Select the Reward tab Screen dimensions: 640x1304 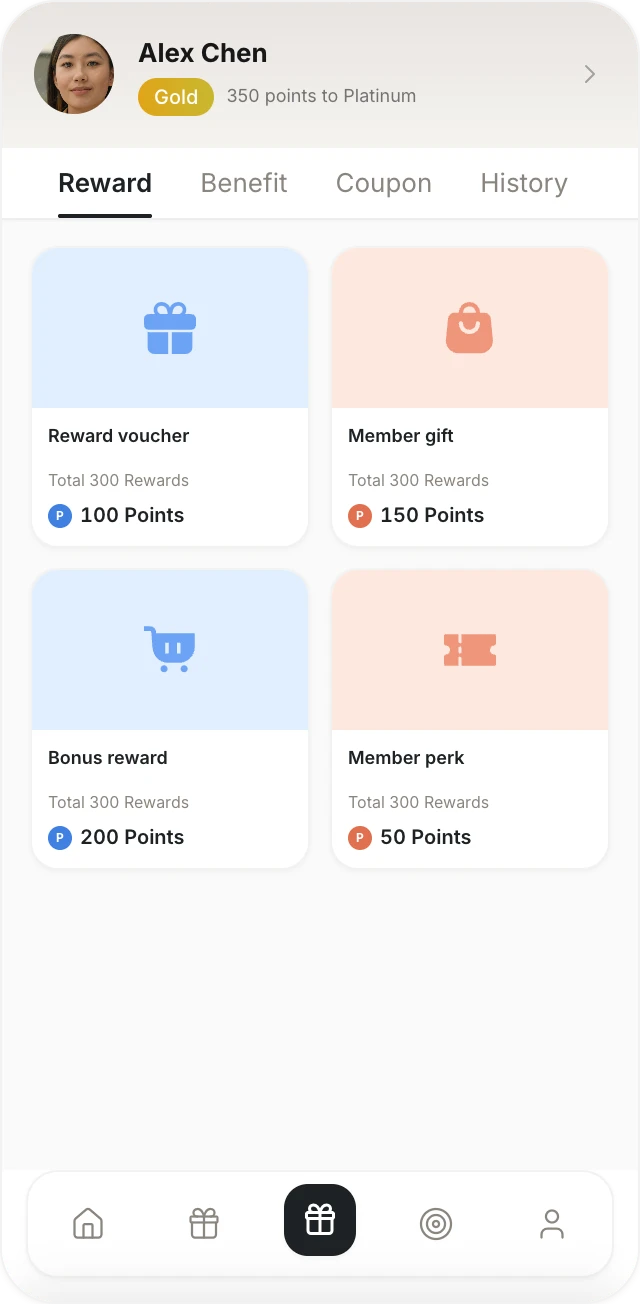point(105,183)
